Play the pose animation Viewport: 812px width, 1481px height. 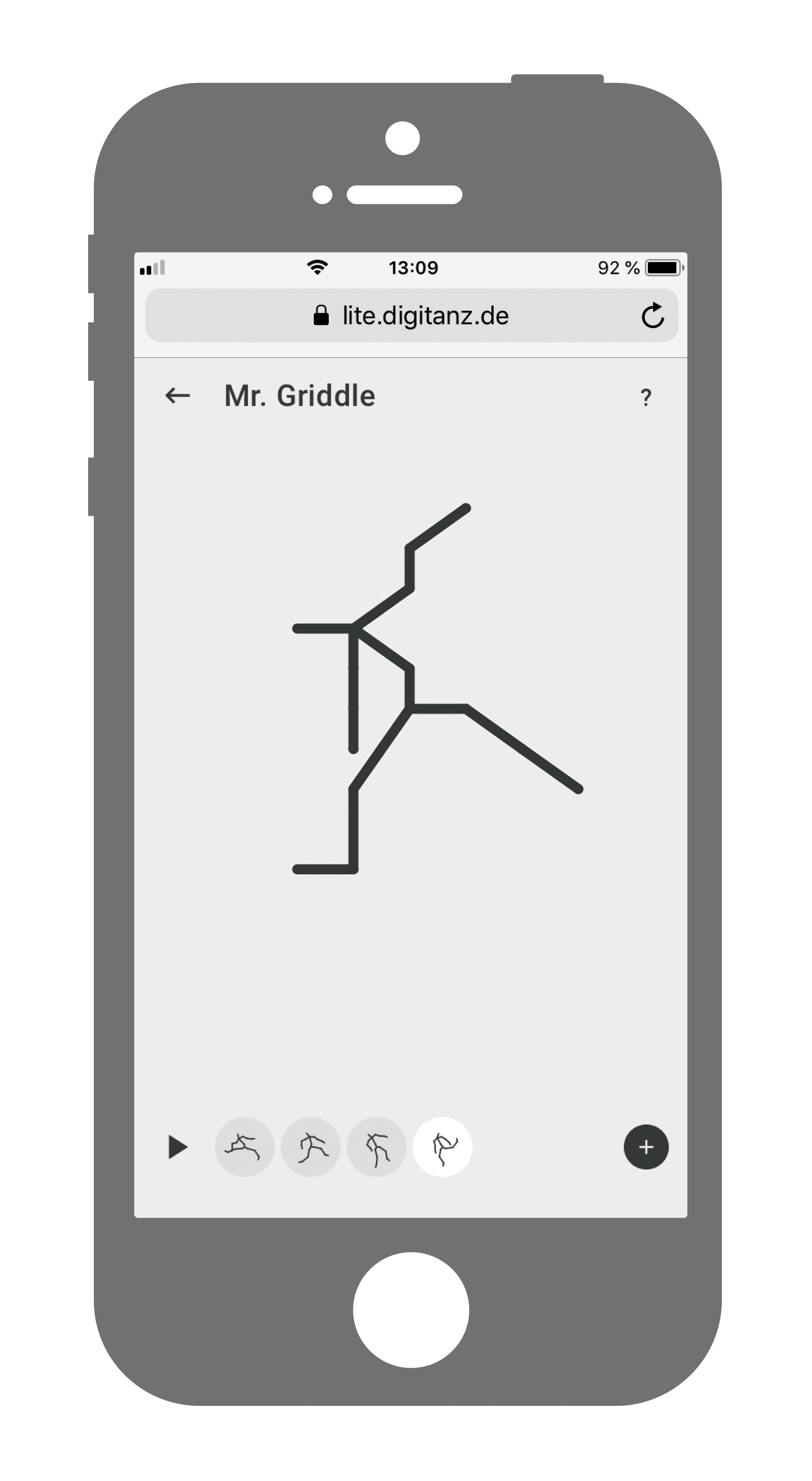tap(178, 1147)
